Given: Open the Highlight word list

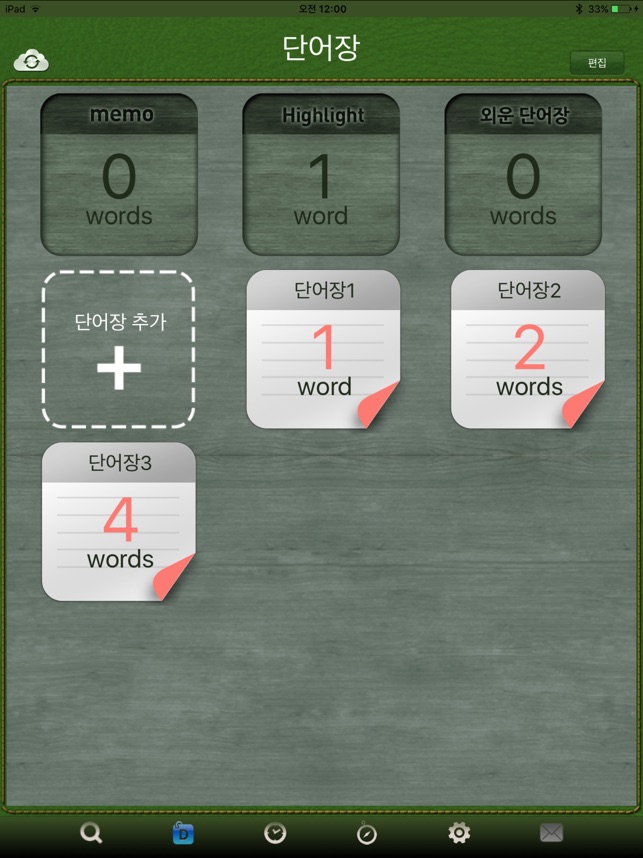Looking at the screenshot, I should (321, 175).
